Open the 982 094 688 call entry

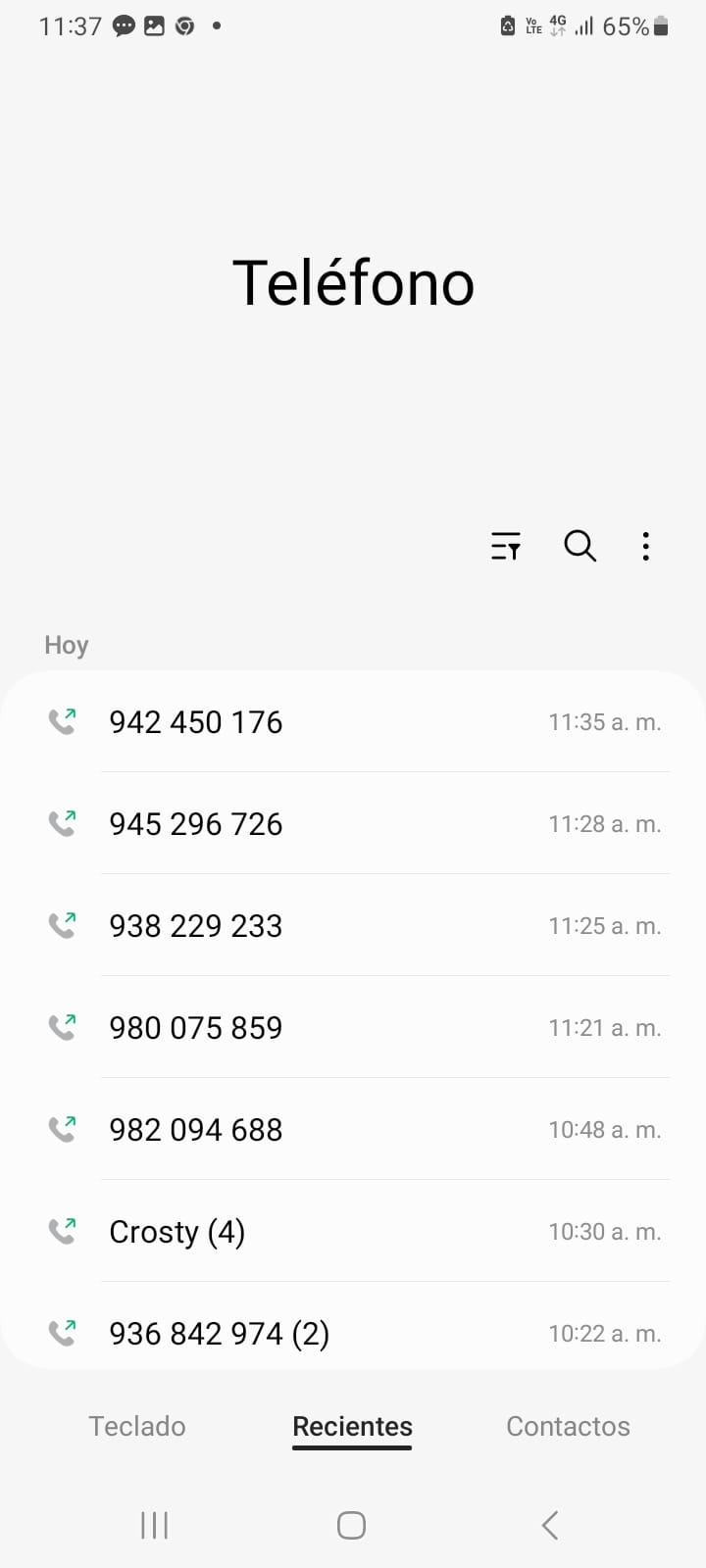353,1130
